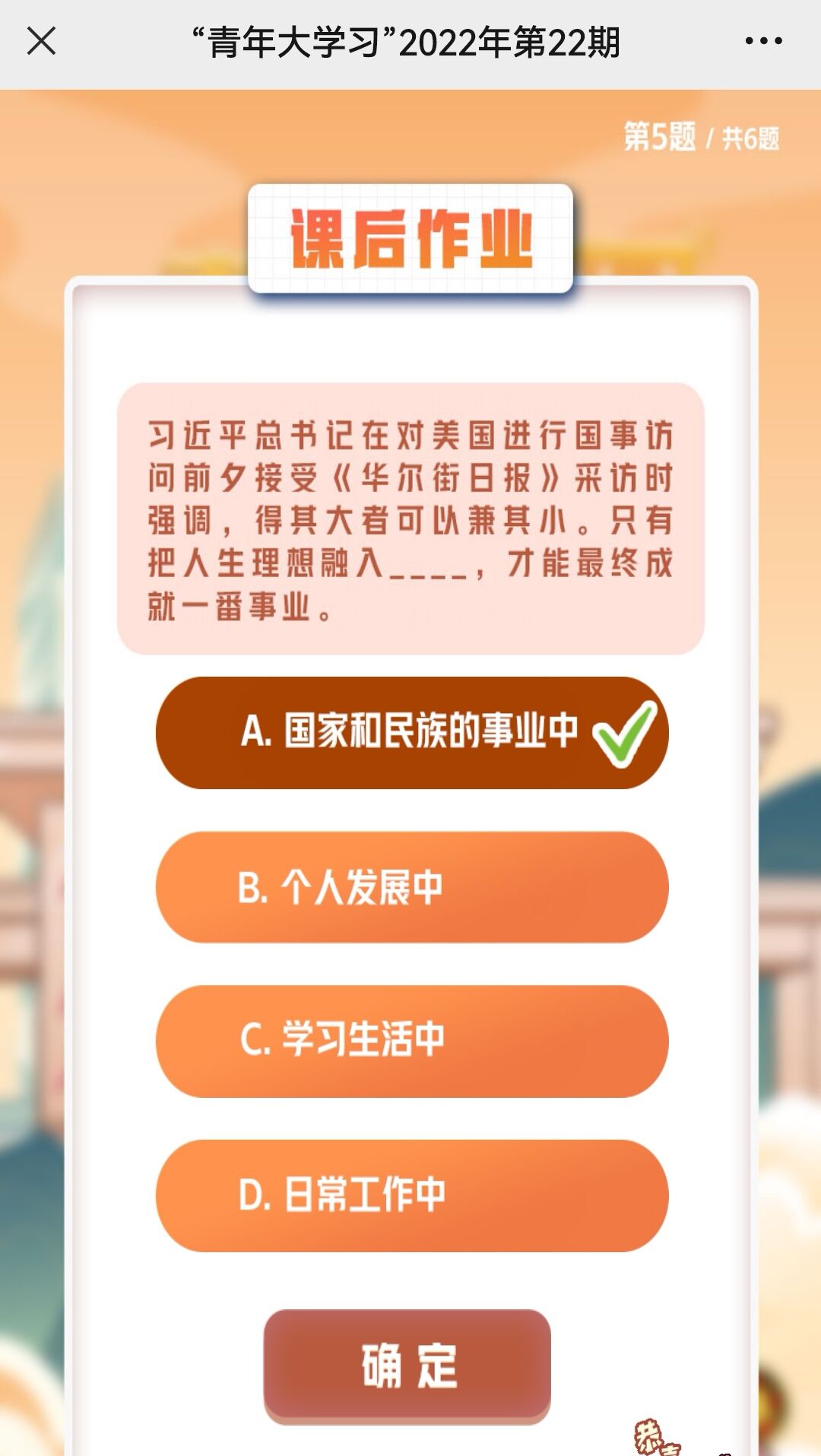Pick answer C. 学习生活中
Viewport: 821px width, 1456px height.
411,1041
